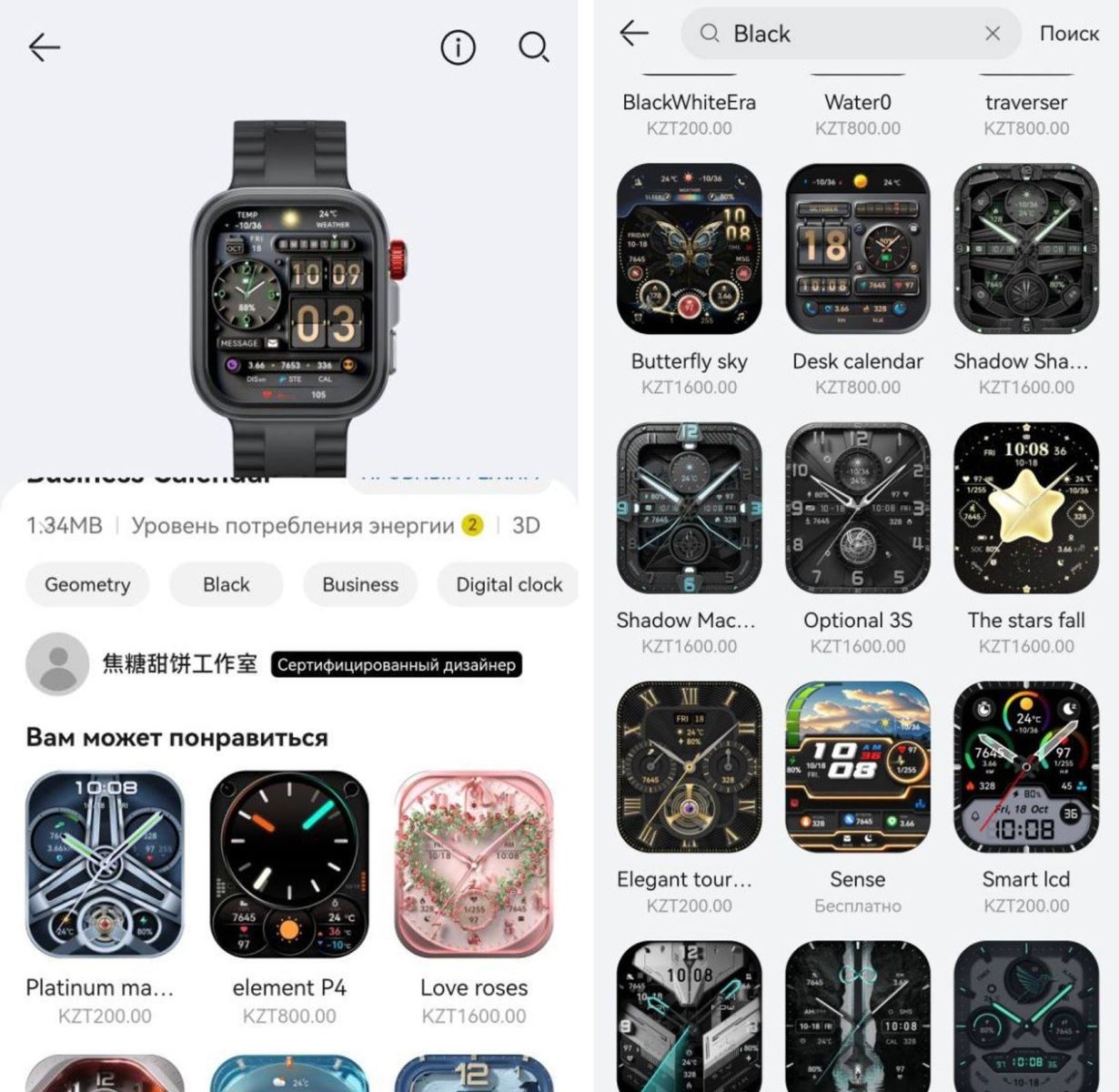Open the Optional 3S watch face

tap(857, 508)
